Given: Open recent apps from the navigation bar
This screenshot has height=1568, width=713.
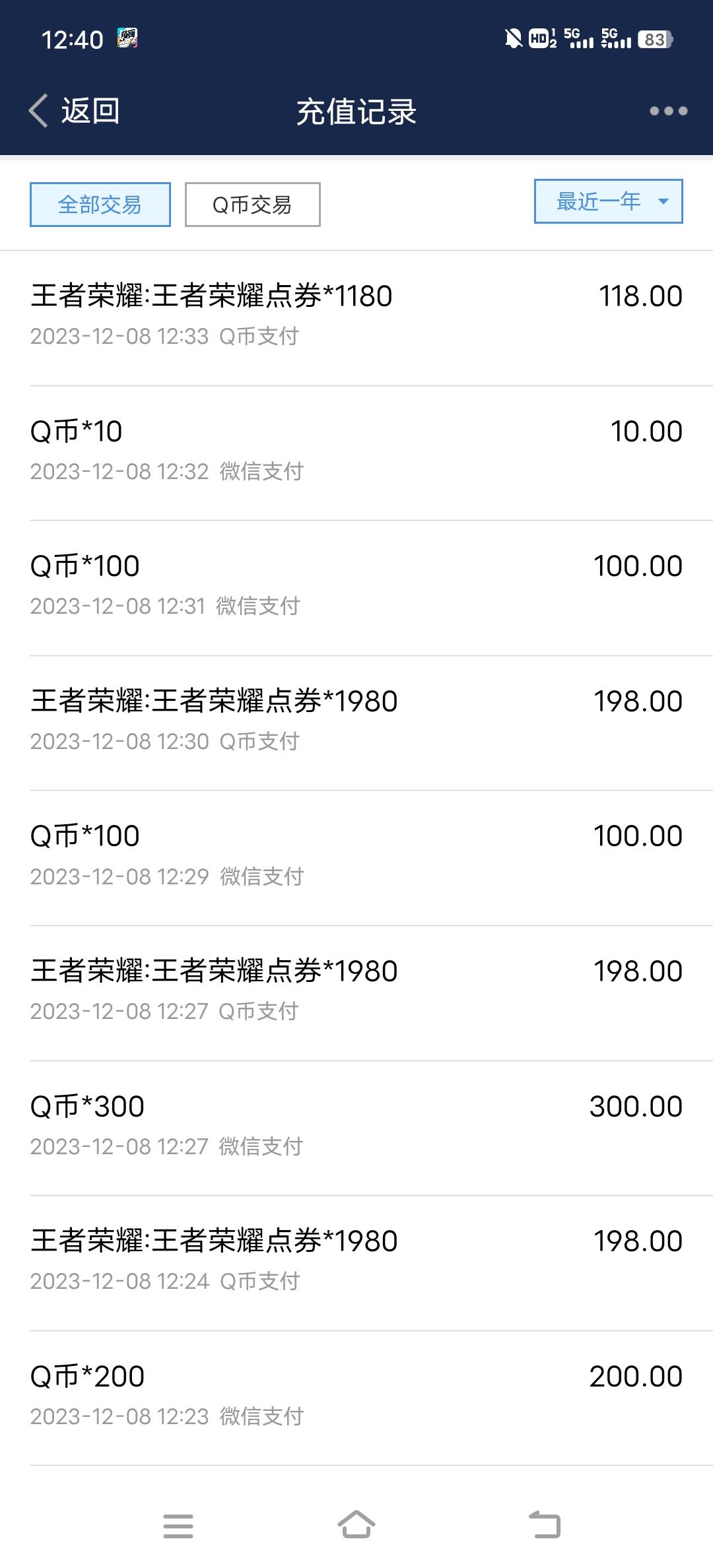Looking at the screenshot, I should pyautogui.click(x=178, y=1525).
